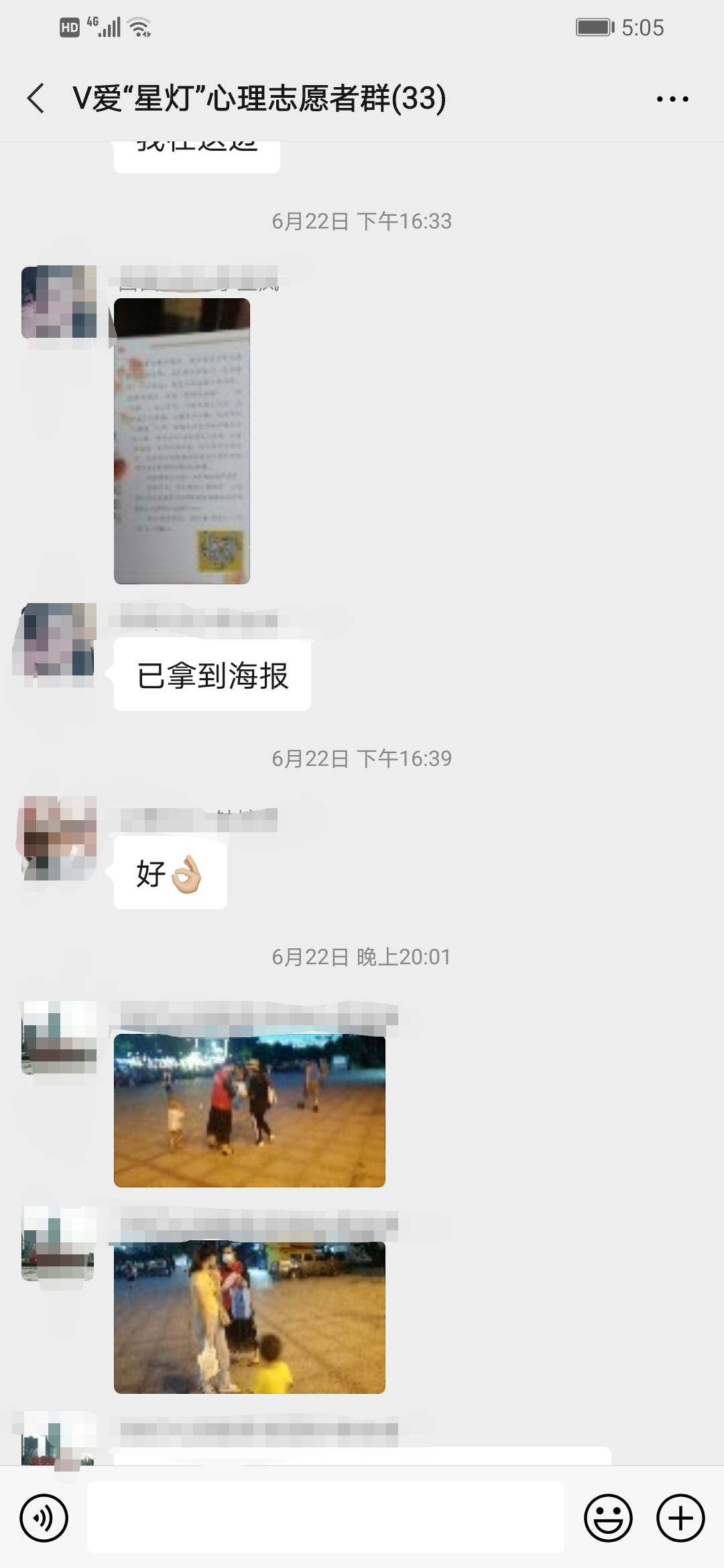Tap the message text field

pos(326,1517)
